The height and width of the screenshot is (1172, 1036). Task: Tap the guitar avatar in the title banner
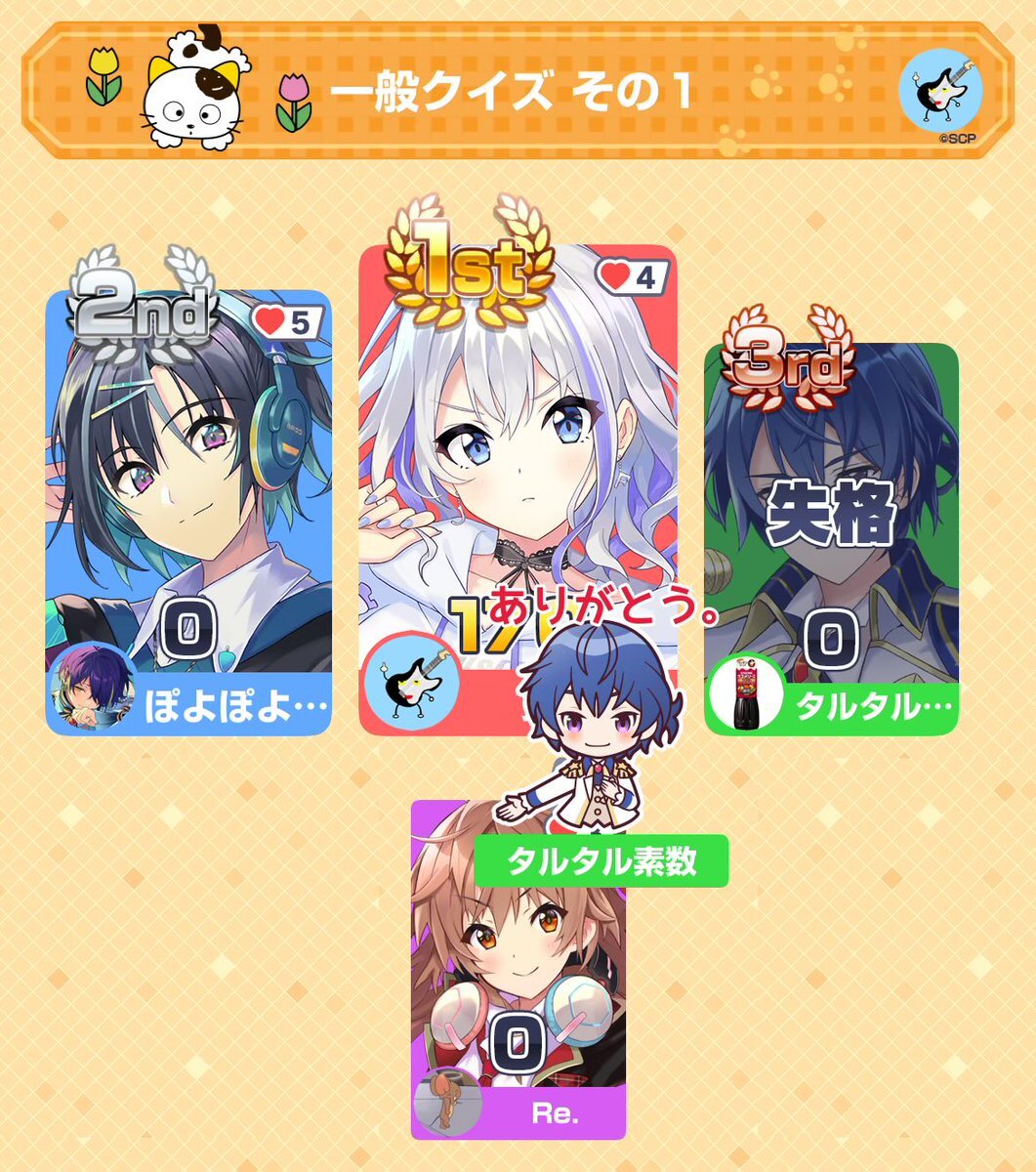coord(940,90)
